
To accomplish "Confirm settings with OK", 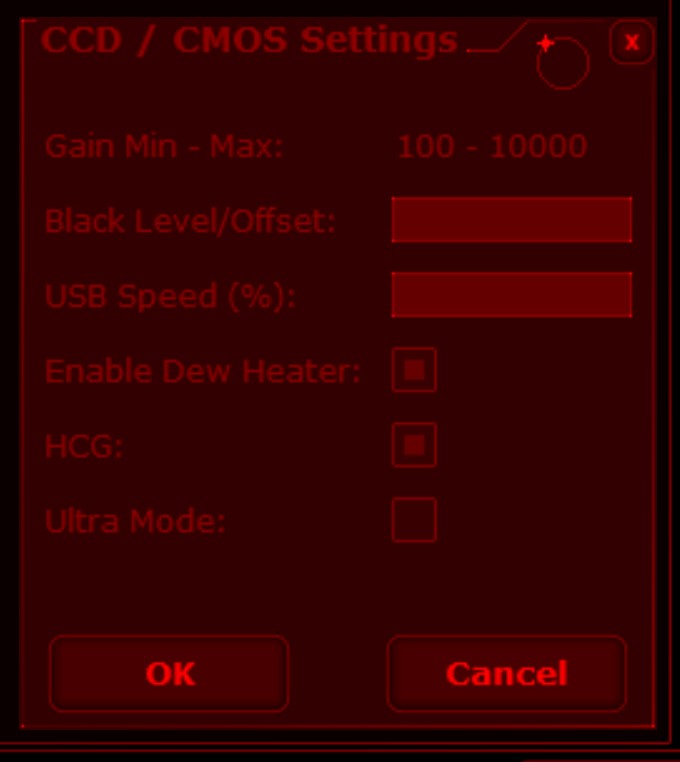I will pos(170,674).
